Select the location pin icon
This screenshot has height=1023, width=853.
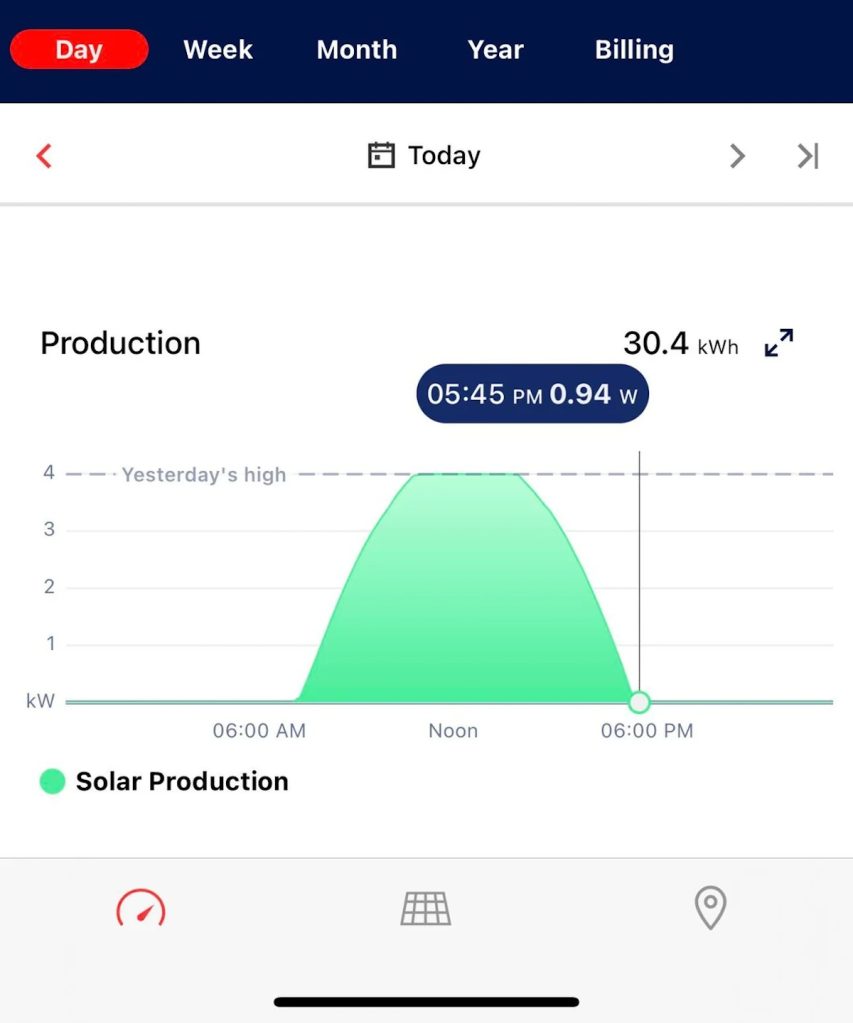(710, 908)
